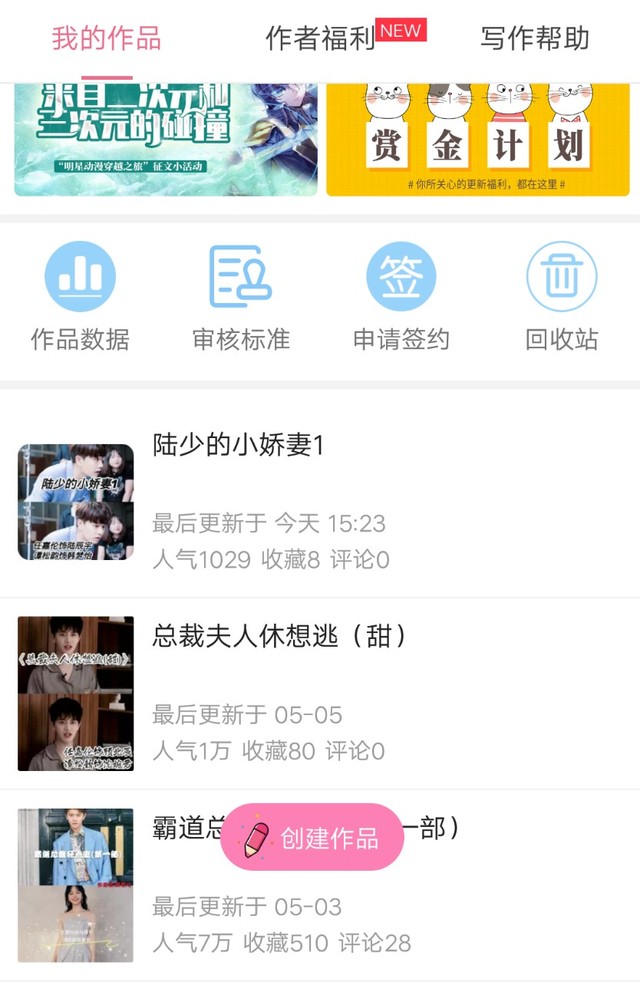Switch to the 作者福利 tab

[320, 39]
